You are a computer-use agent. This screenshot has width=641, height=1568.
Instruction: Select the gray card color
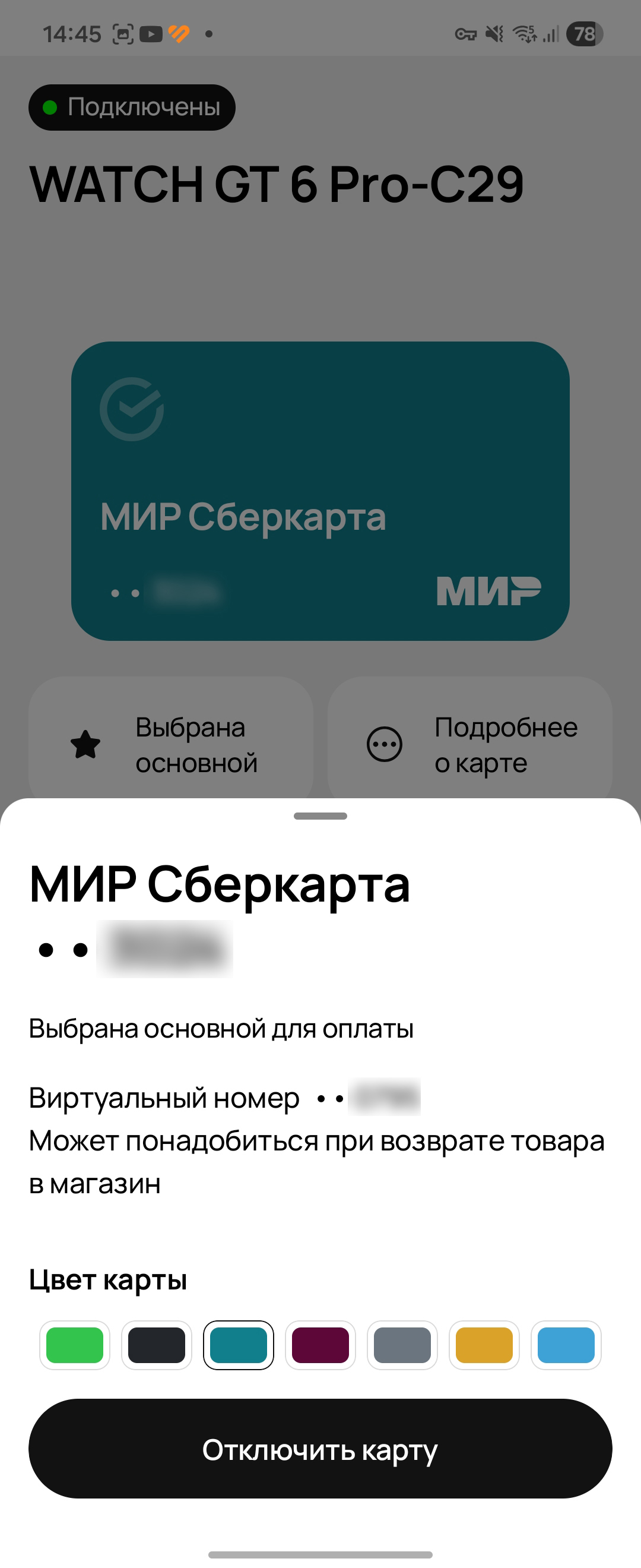coord(402,1345)
